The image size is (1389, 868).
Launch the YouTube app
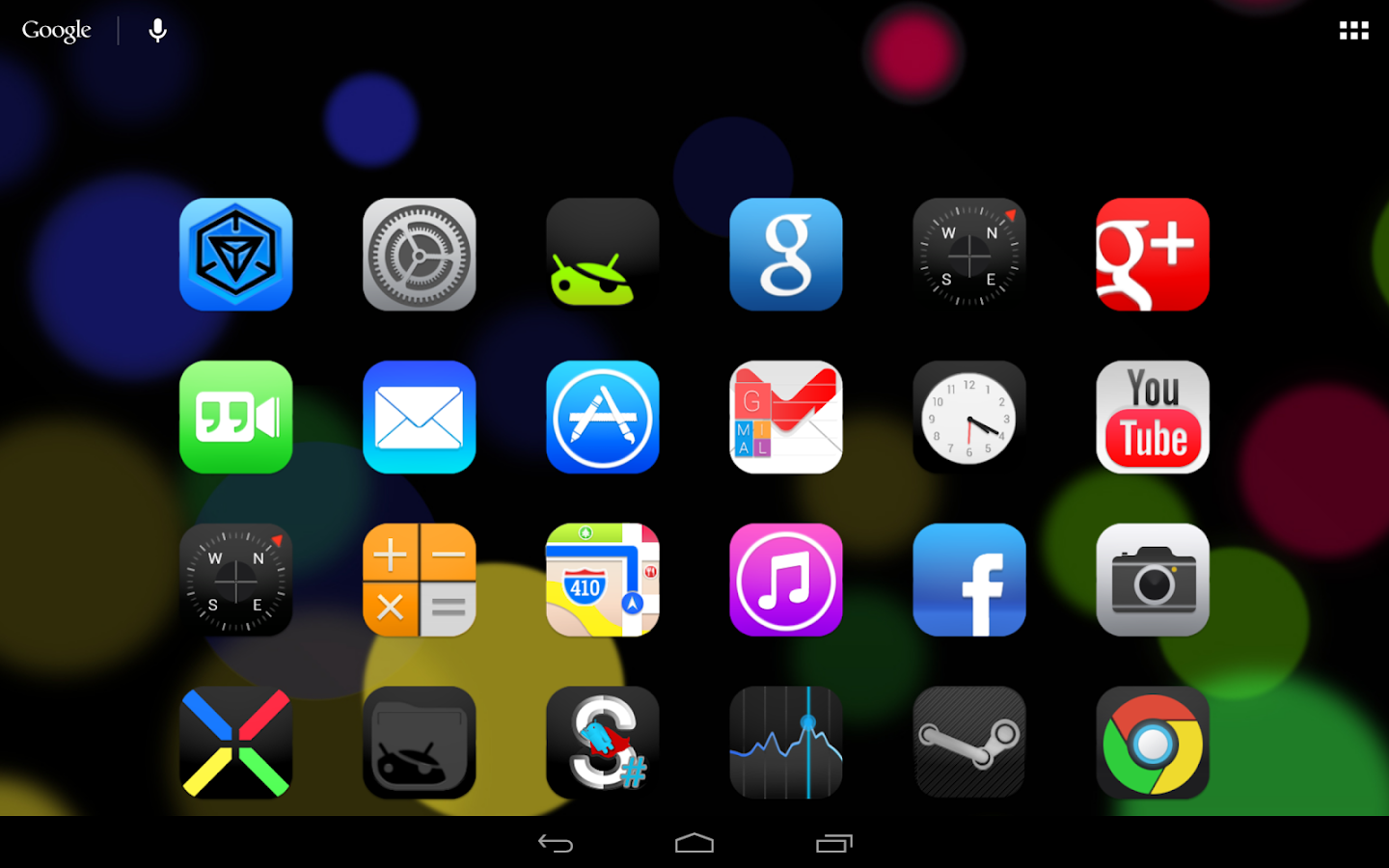point(1153,418)
